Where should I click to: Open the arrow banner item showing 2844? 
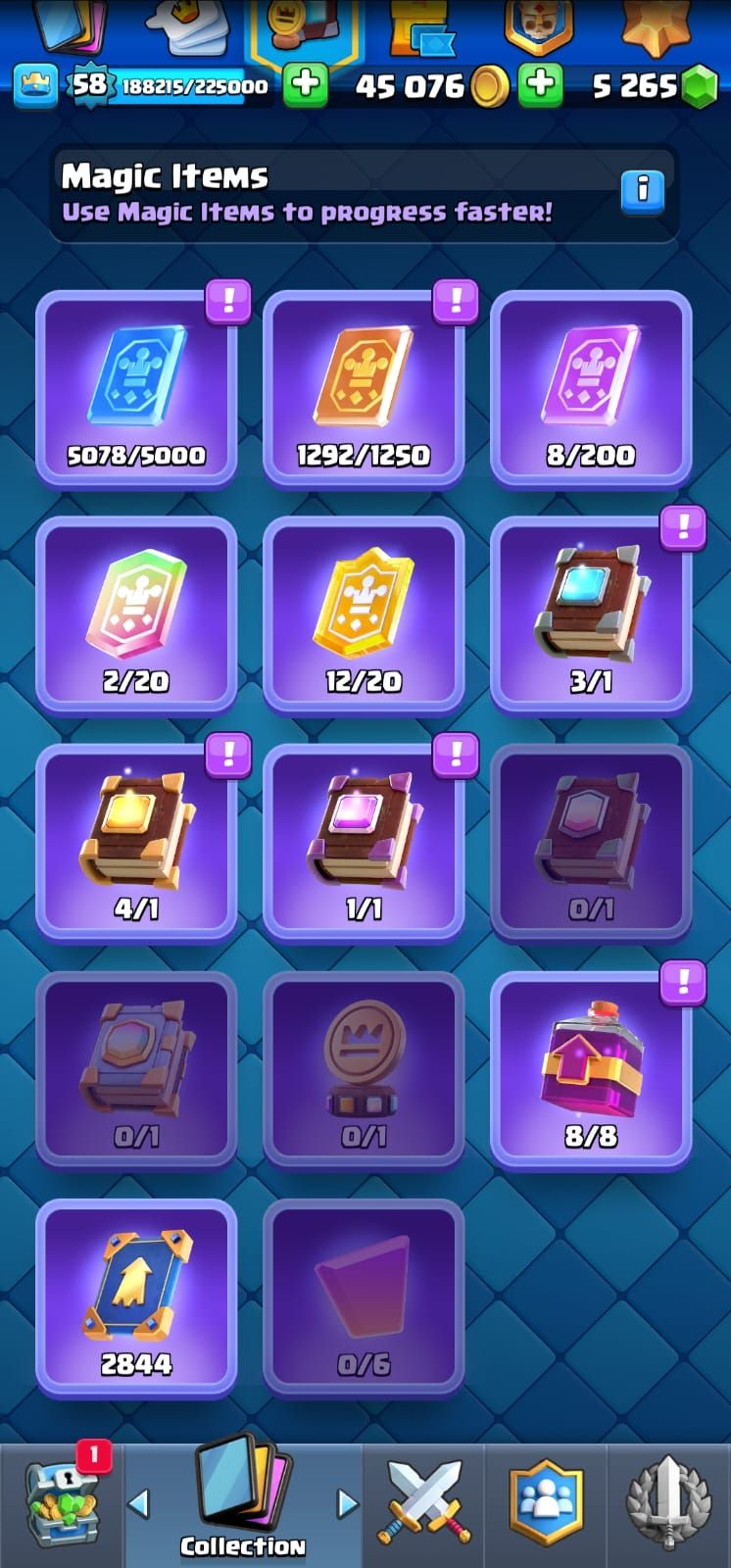click(136, 1298)
